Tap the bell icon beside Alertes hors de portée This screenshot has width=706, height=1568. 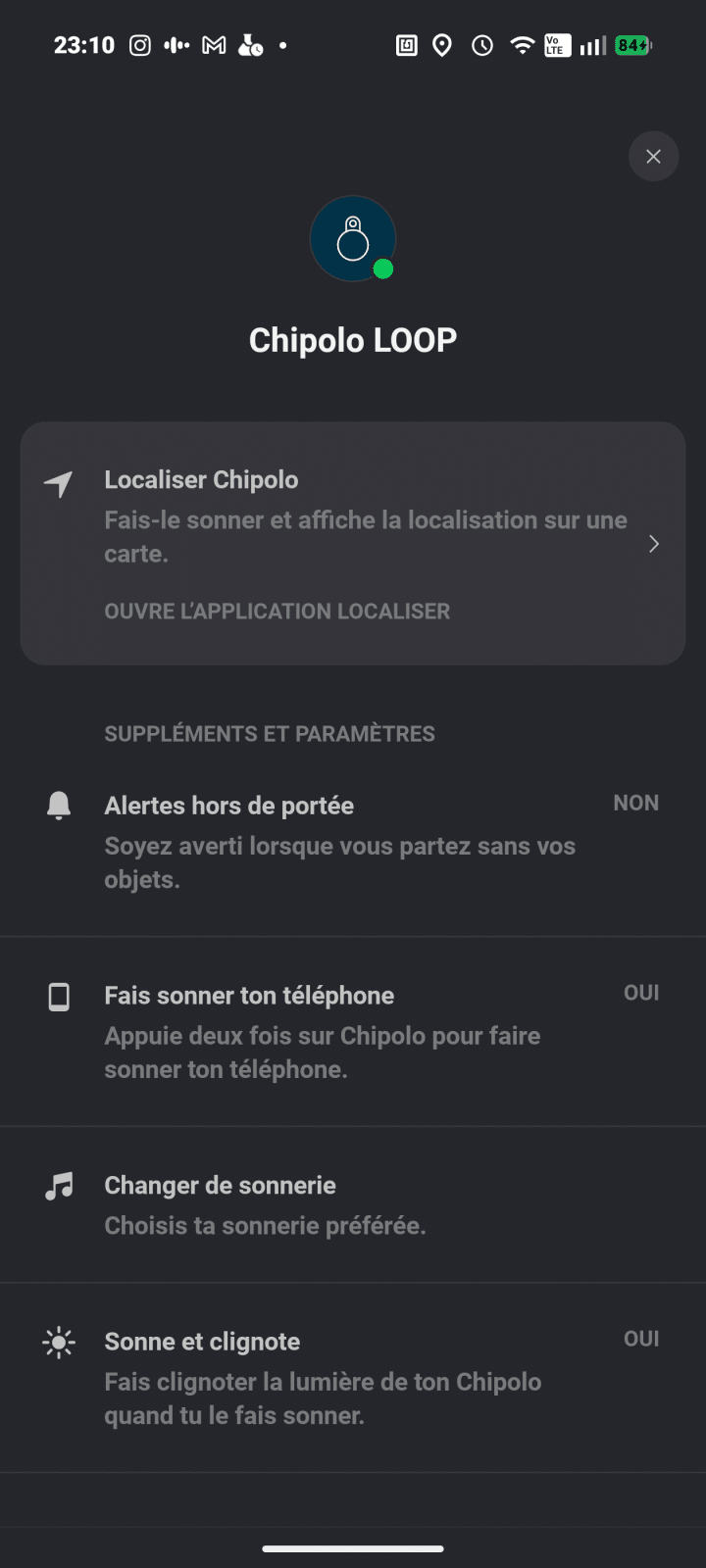click(x=59, y=804)
